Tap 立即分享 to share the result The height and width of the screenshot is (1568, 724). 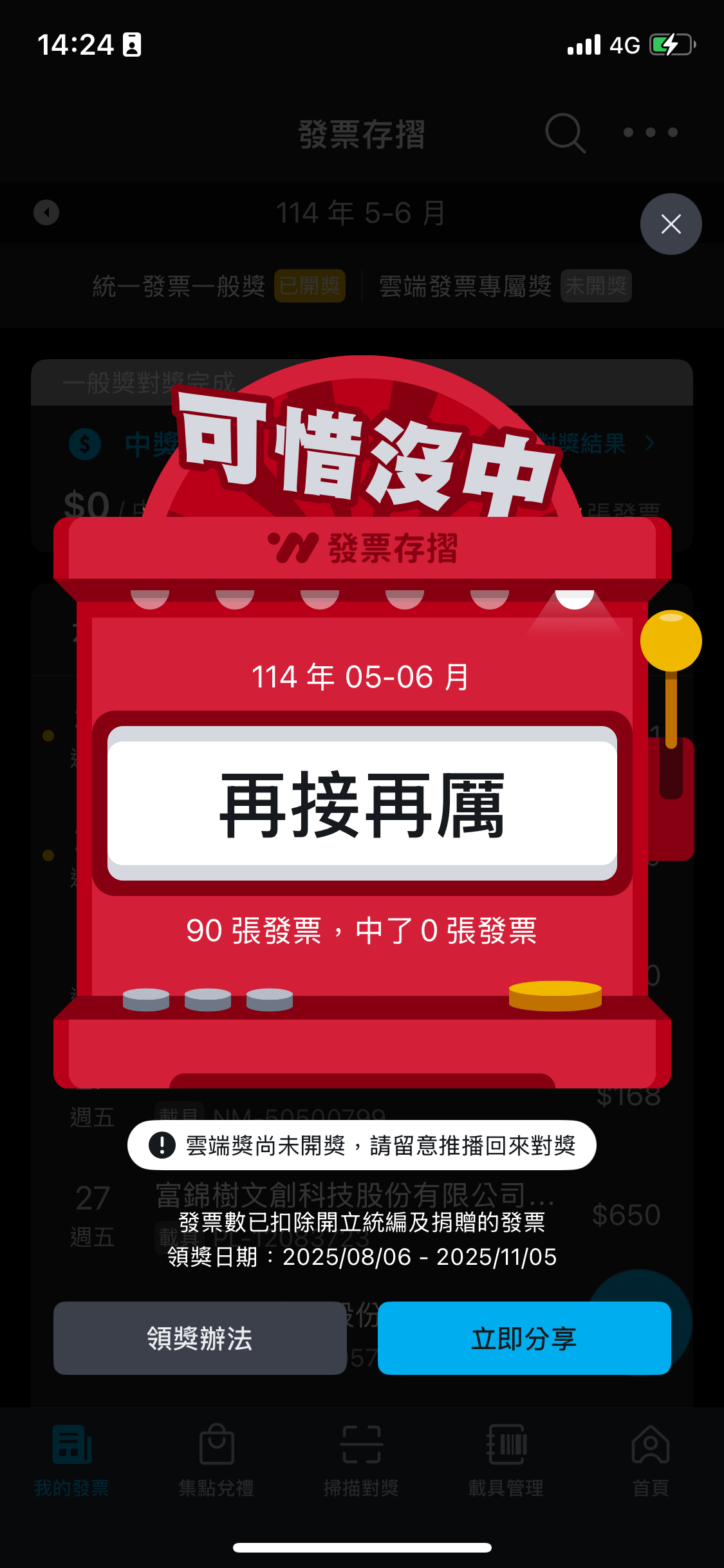pos(524,1338)
